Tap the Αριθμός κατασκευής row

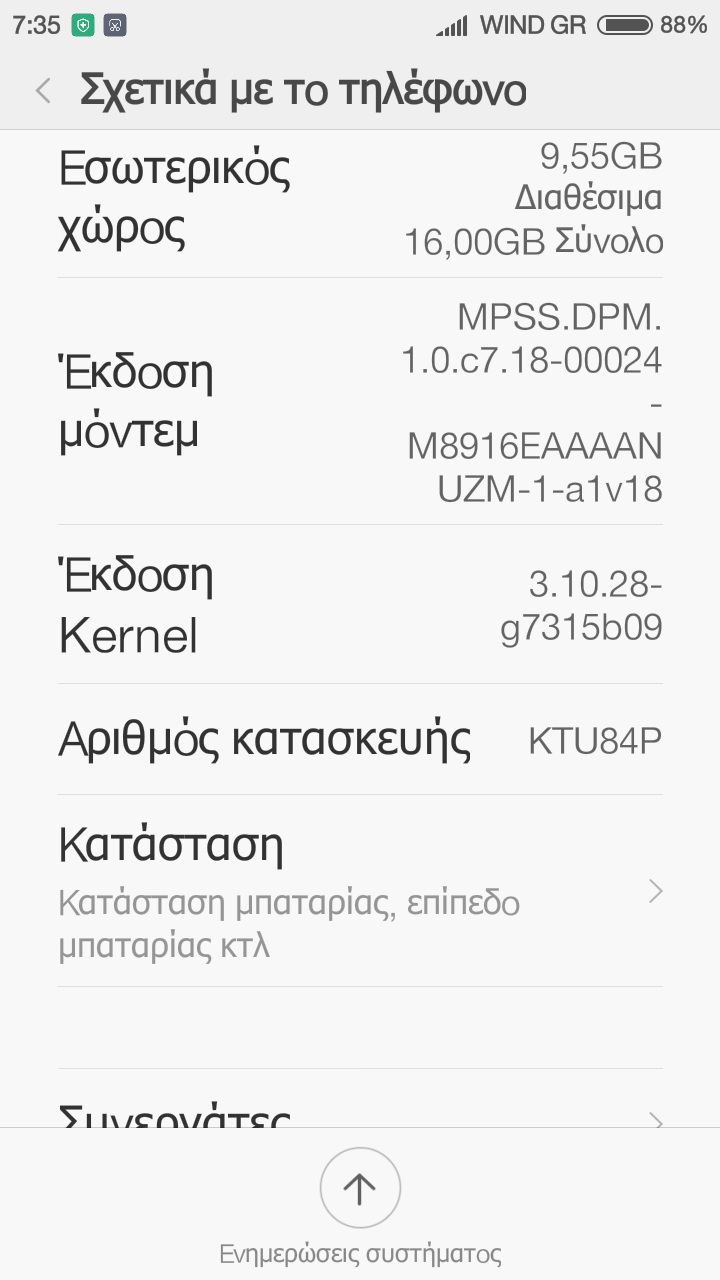pos(360,740)
